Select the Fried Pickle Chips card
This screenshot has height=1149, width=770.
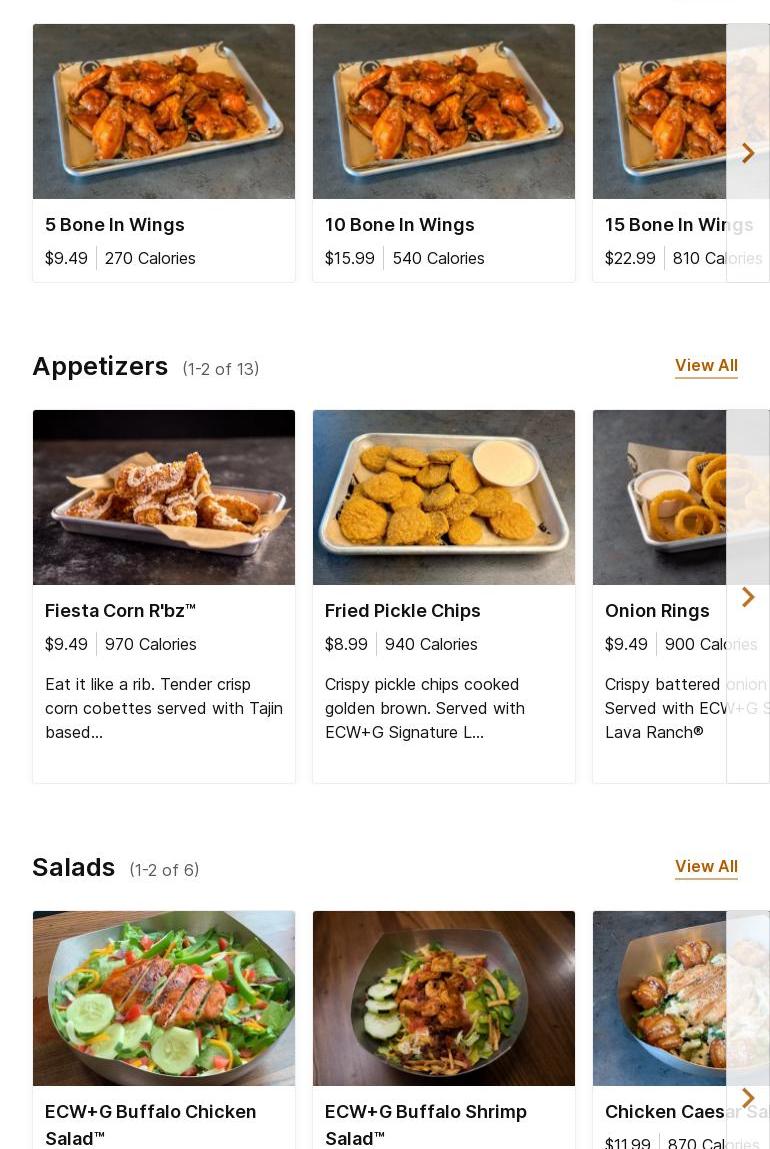coord(444,596)
